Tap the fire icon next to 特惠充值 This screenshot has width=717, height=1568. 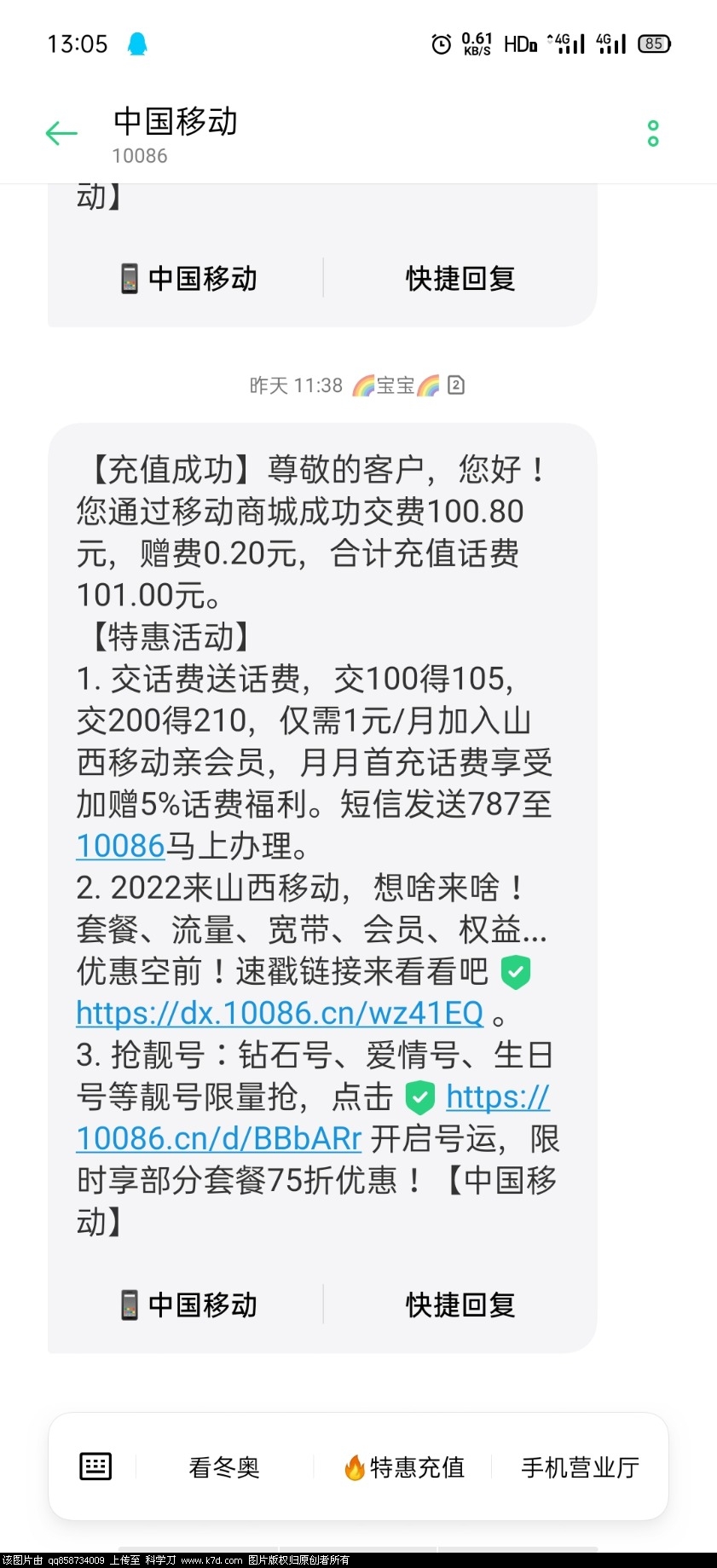click(x=352, y=1467)
